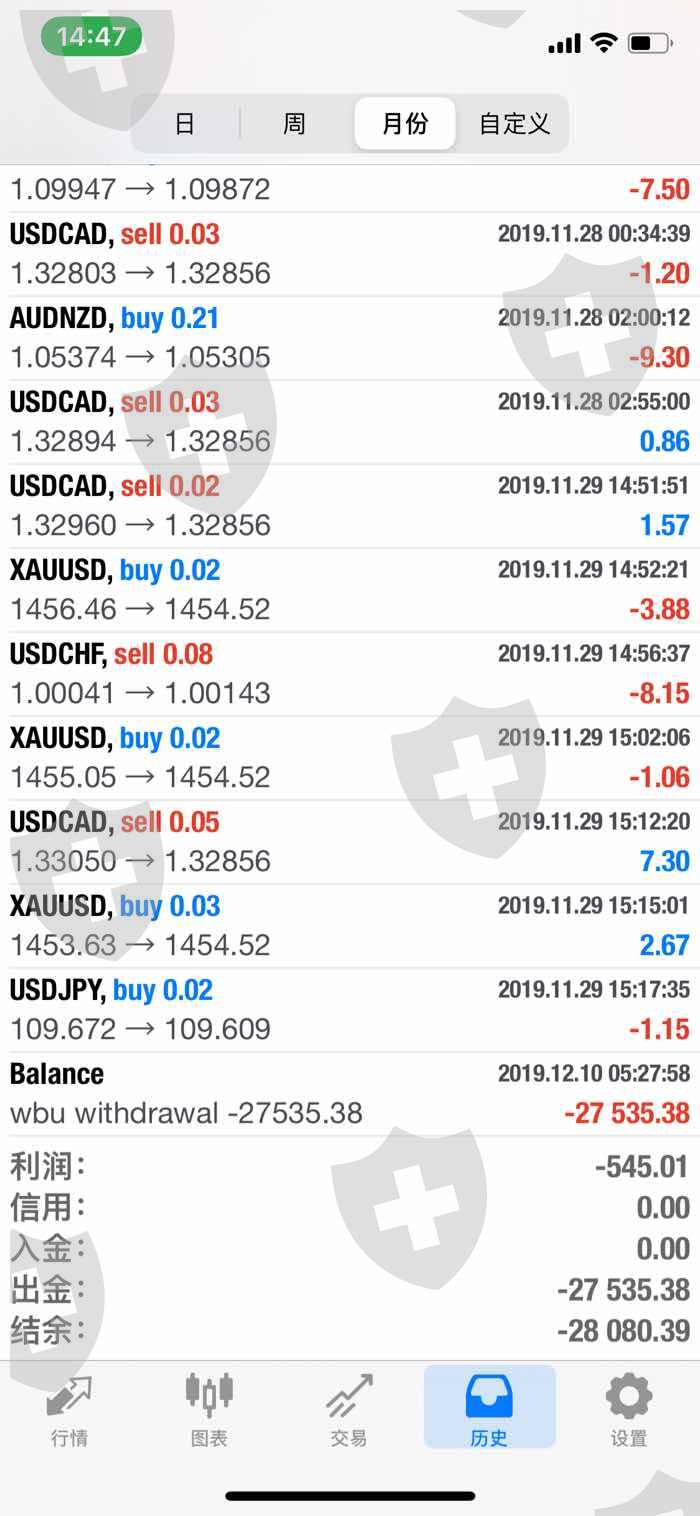Open the 自定义 custom date range
The image size is (700, 1516).
click(514, 123)
